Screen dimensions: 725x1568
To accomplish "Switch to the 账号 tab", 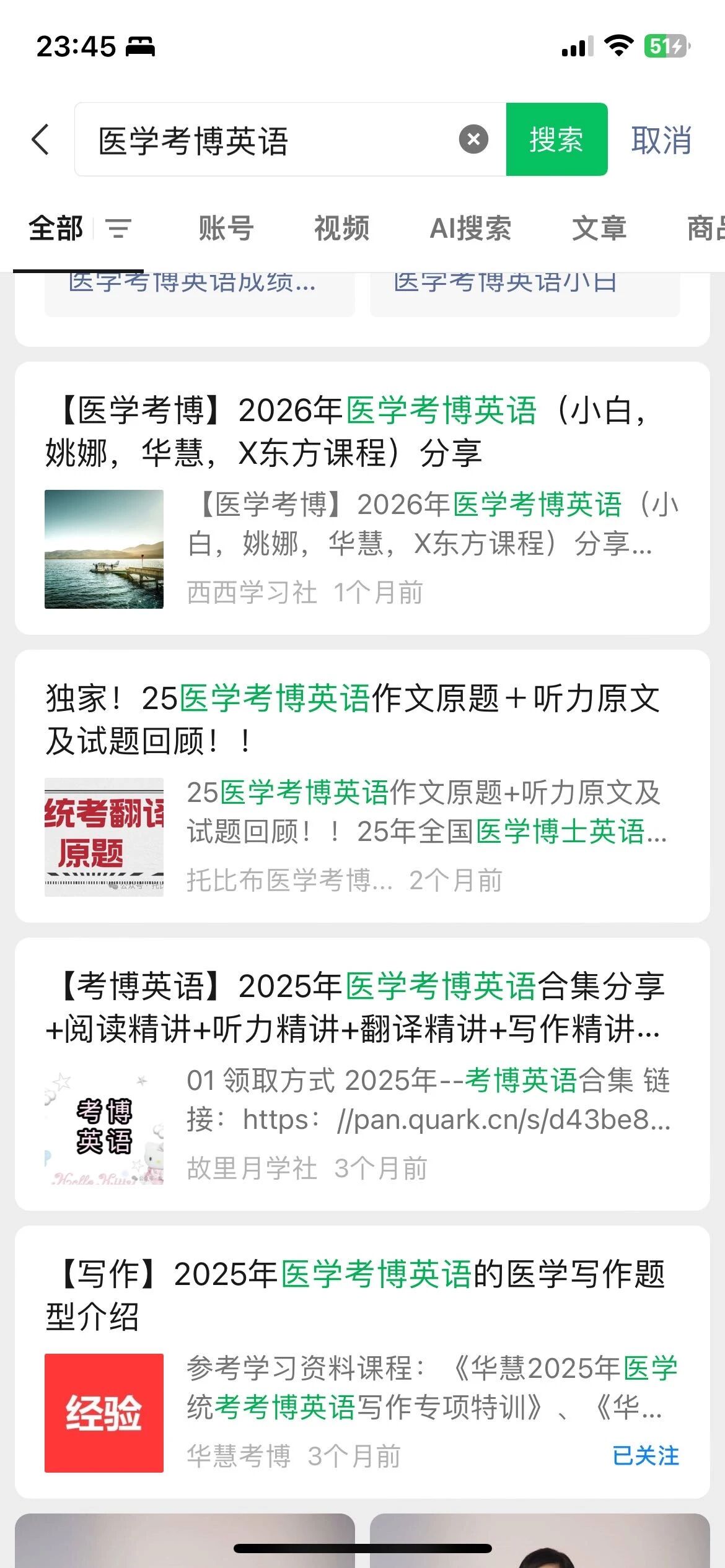I will [226, 229].
